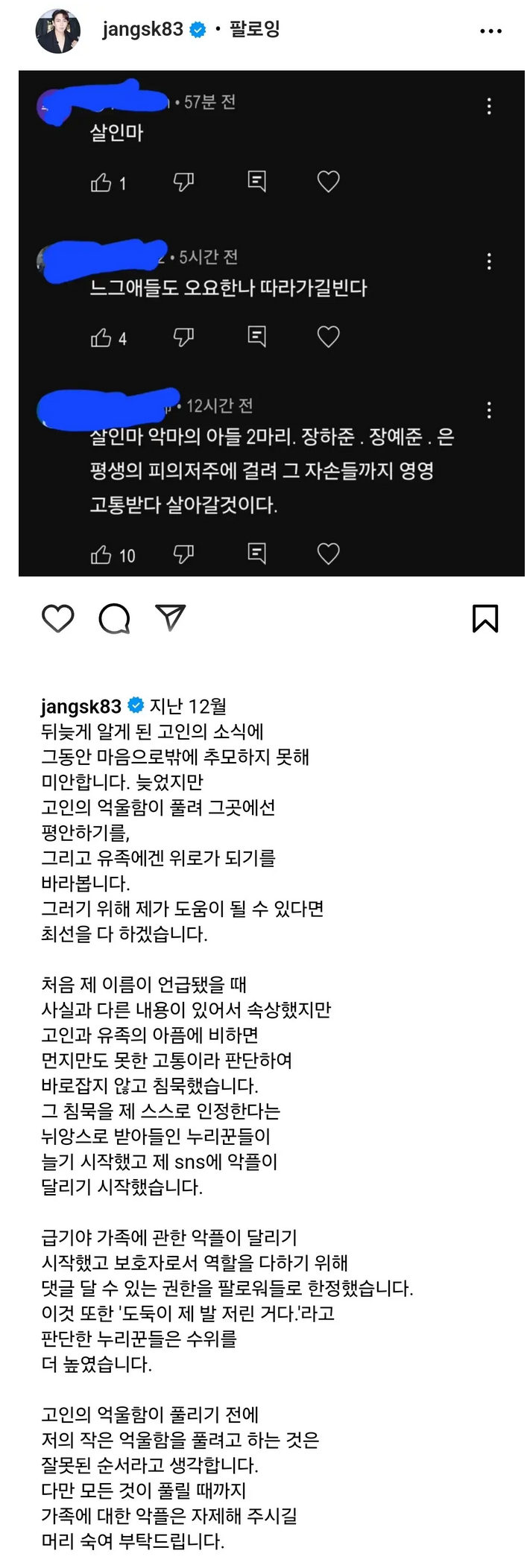The width and height of the screenshot is (527, 1568).
Task: Tap the 팔로잉 following button
Action: point(254,29)
